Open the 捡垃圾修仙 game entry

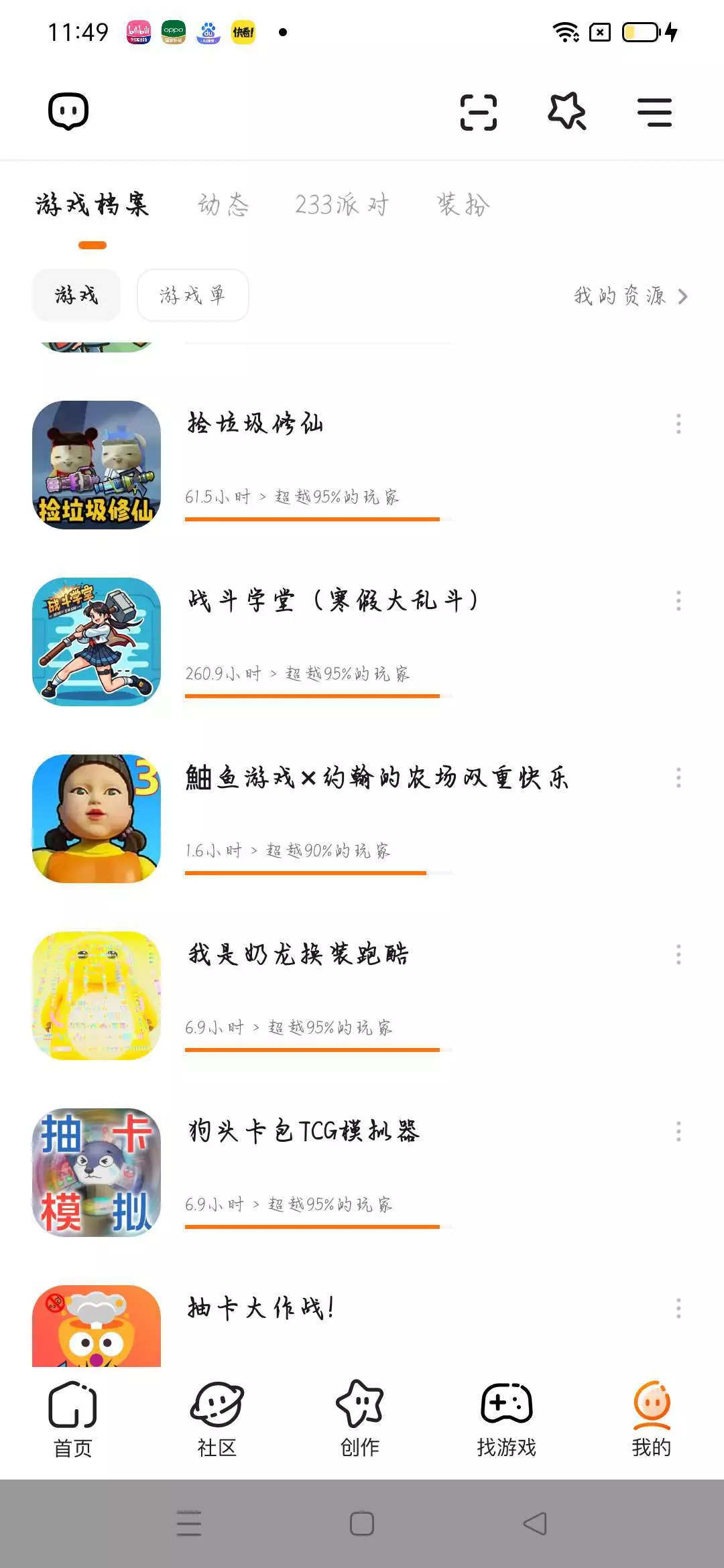tap(255, 424)
